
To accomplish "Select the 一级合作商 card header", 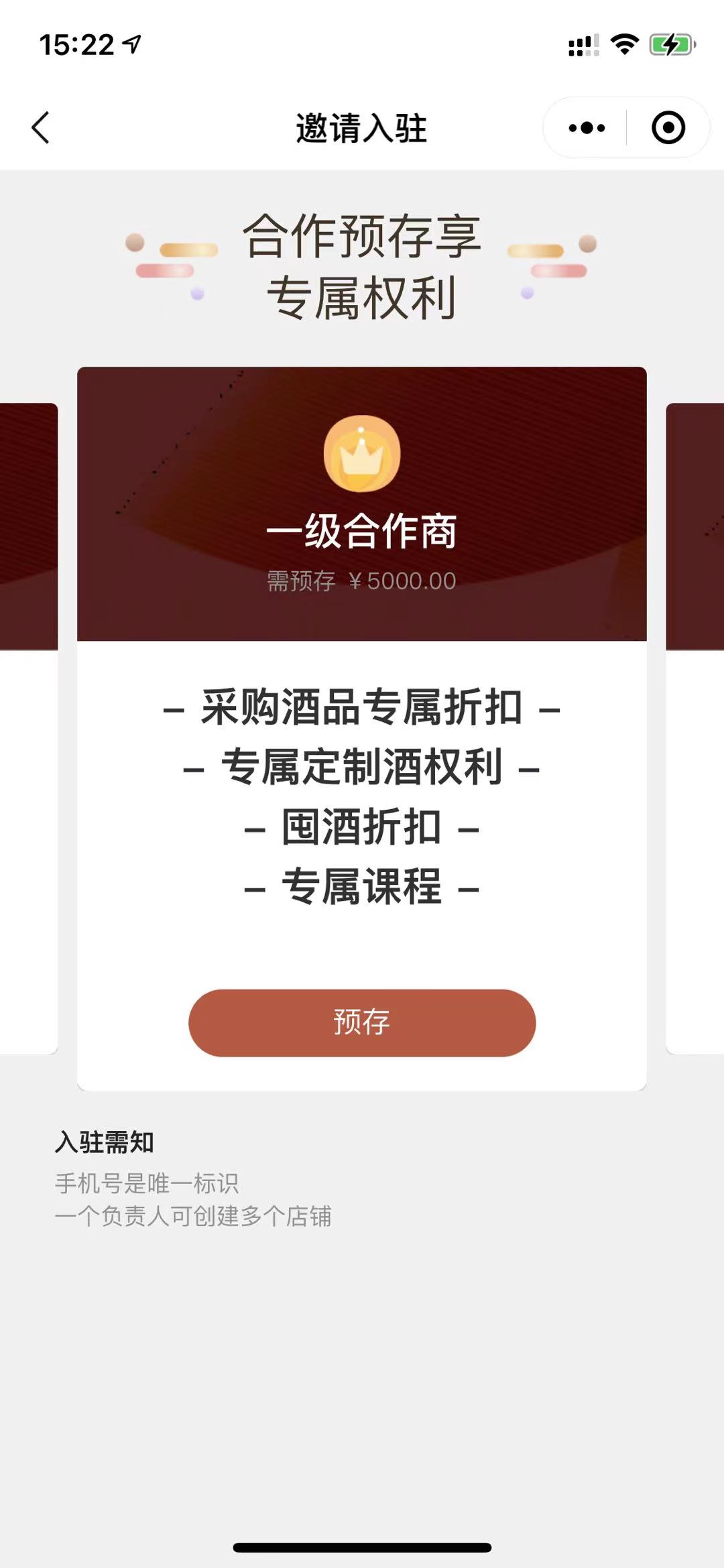I will point(362,530).
